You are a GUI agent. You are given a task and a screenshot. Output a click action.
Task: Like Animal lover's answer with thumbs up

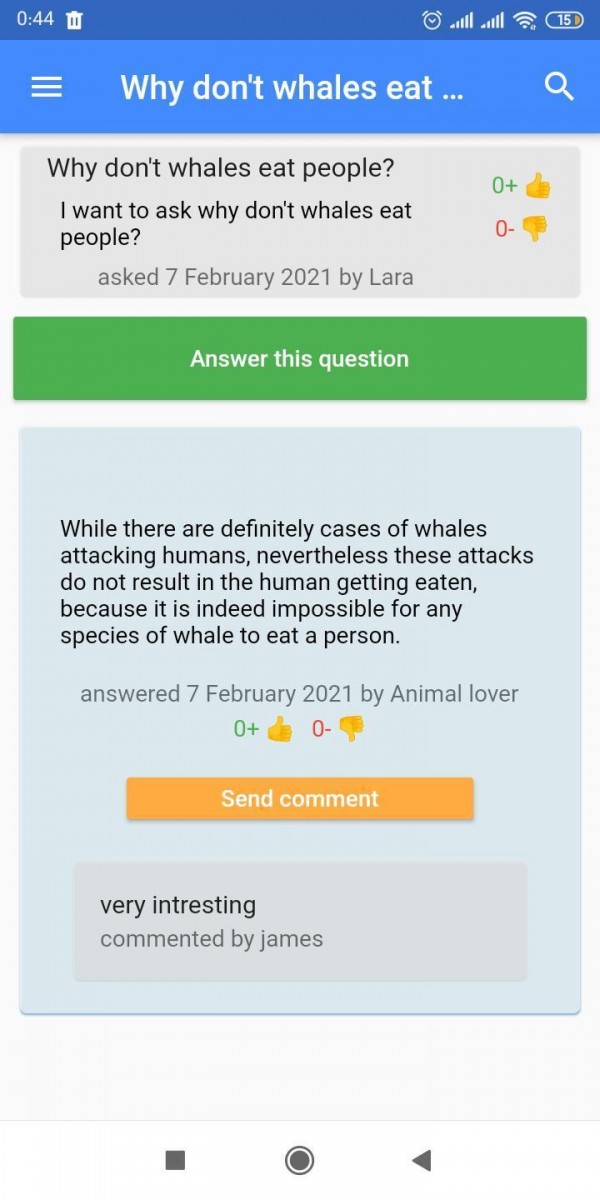click(280, 729)
